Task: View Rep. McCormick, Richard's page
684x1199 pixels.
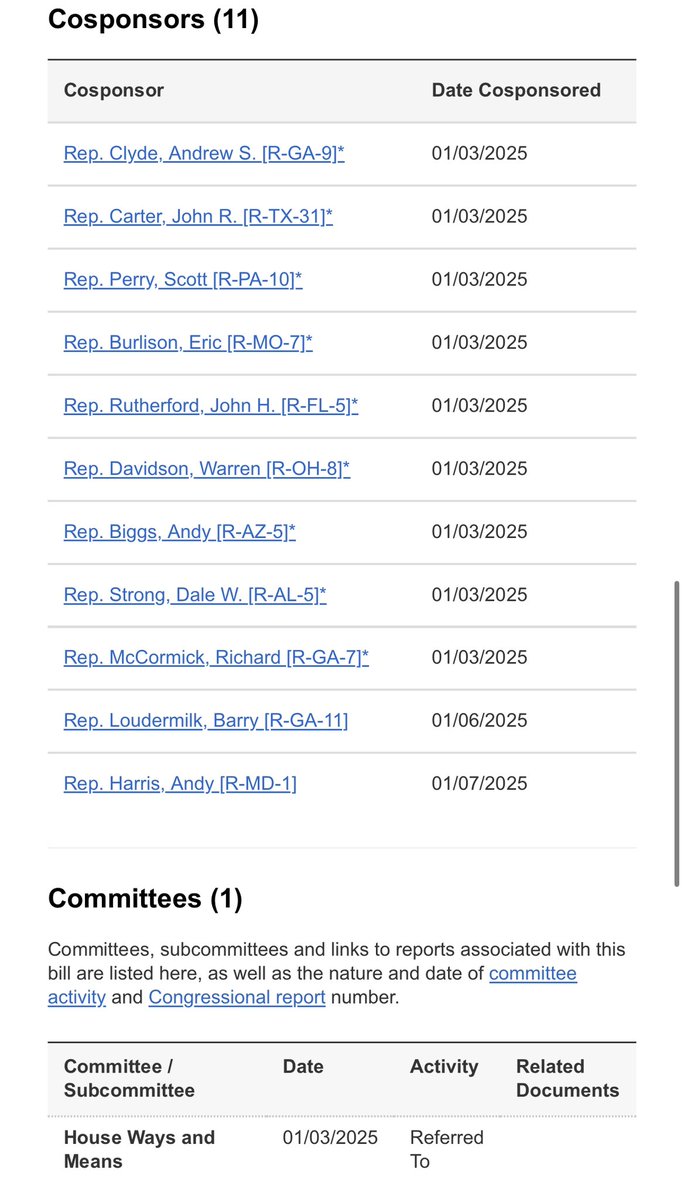Action: [x=215, y=658]
